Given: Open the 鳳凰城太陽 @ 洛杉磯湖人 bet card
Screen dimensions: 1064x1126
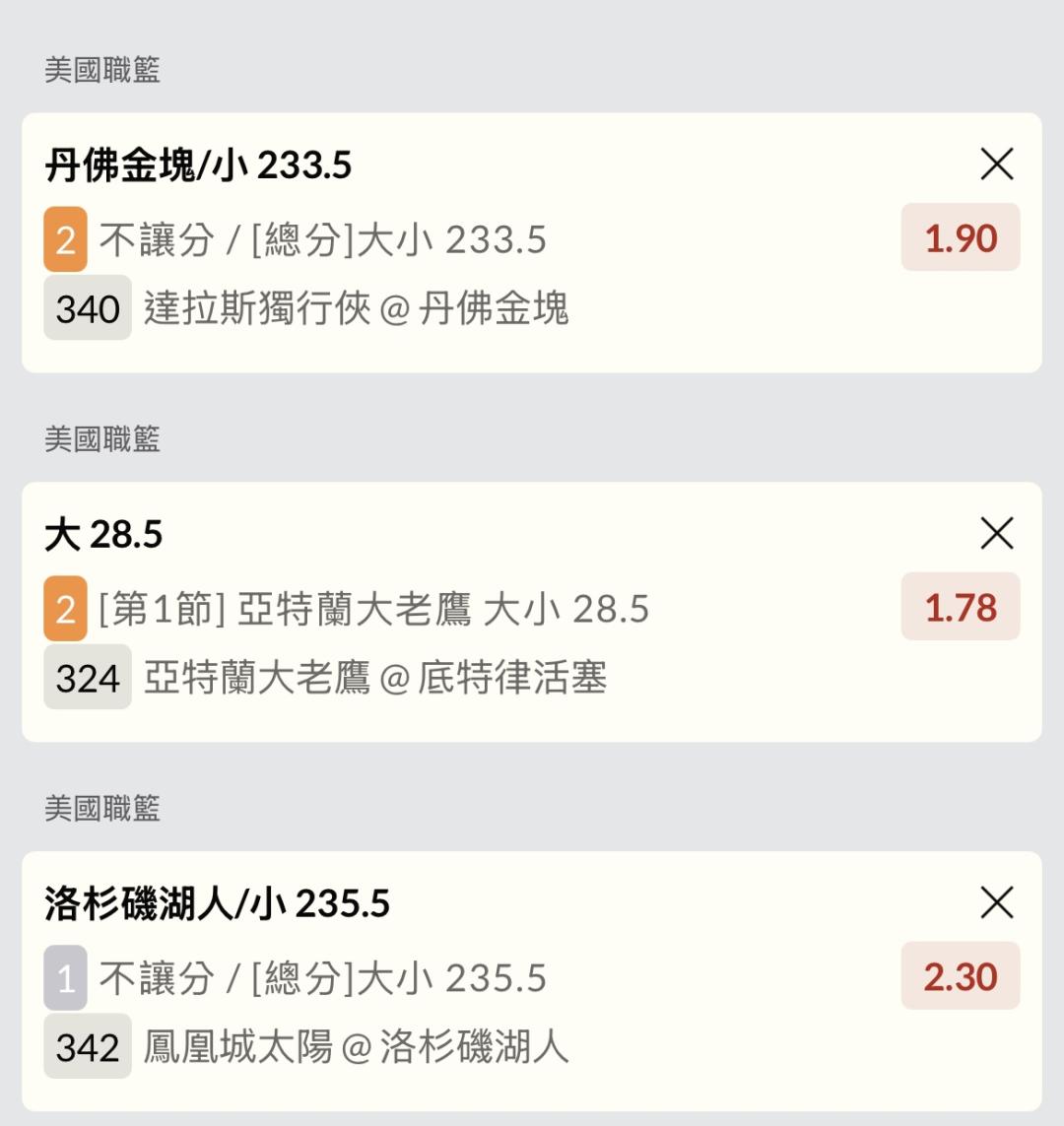Looking at the screenshot, I should point(355,1047).
